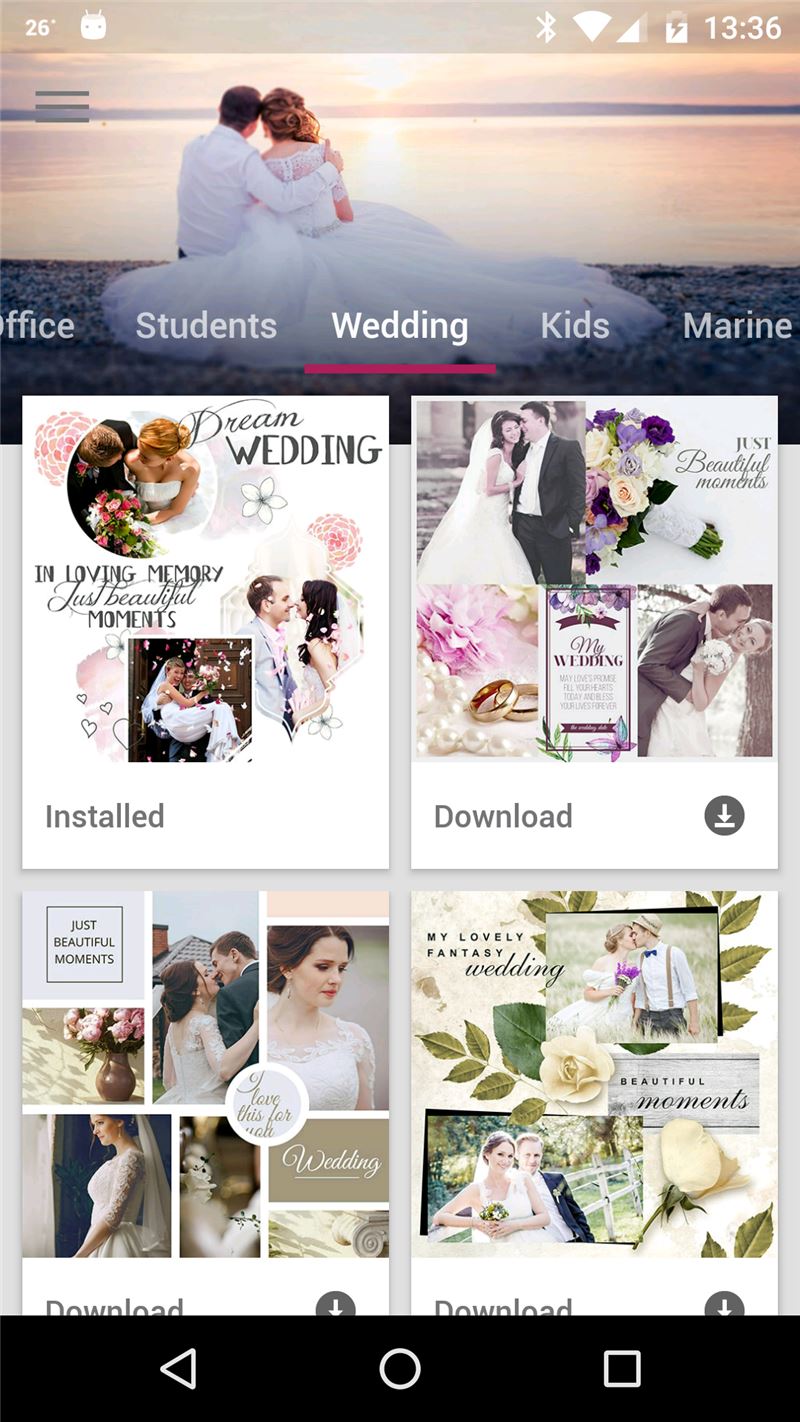Open My Lovely Fantasy Wedding template
Image resolution: width=800 pixels, height=1422 pixels.
(594, 1075)
